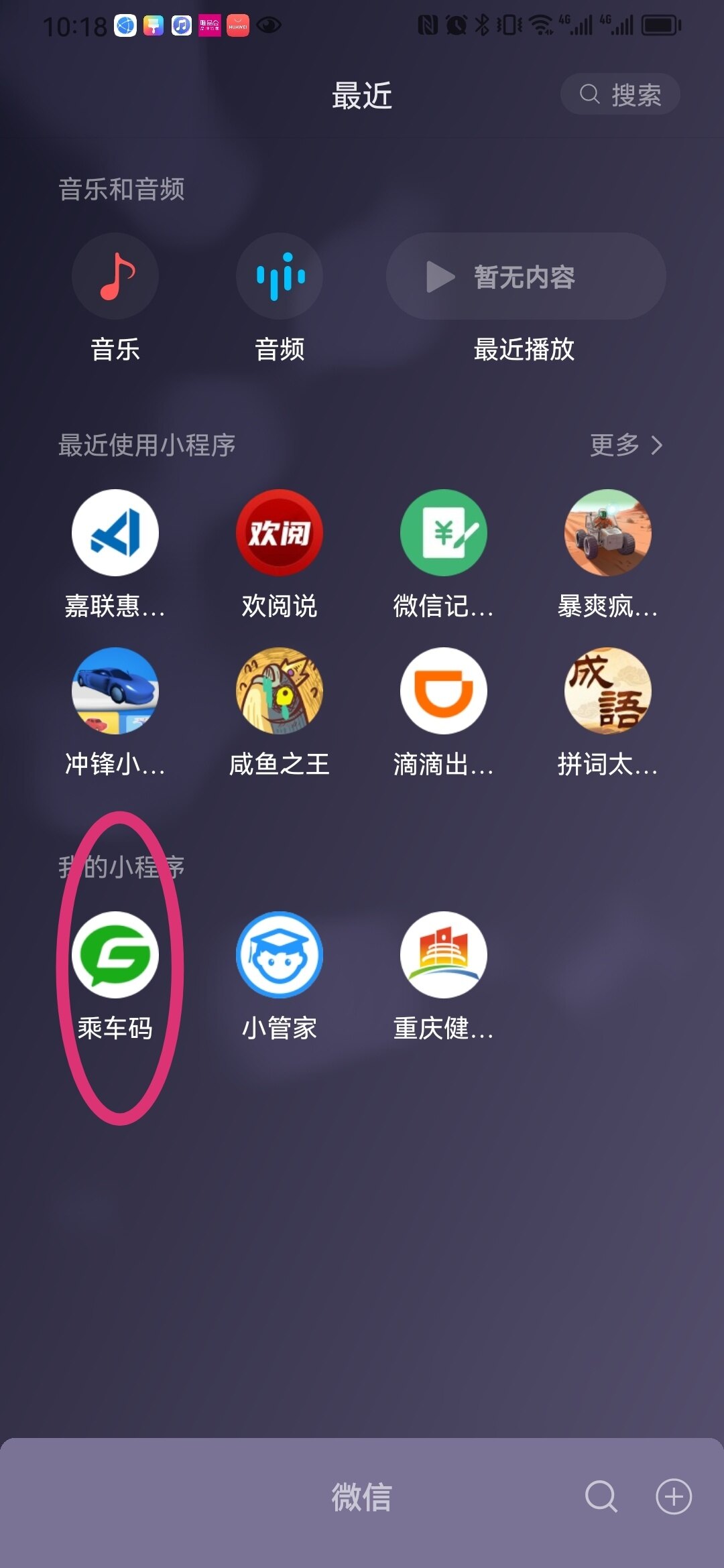Screen dimensions: 724x1568
Task: Tap the plus icon in the 微信 bar
Action: pyautogui.click(x=673, y=1496)
